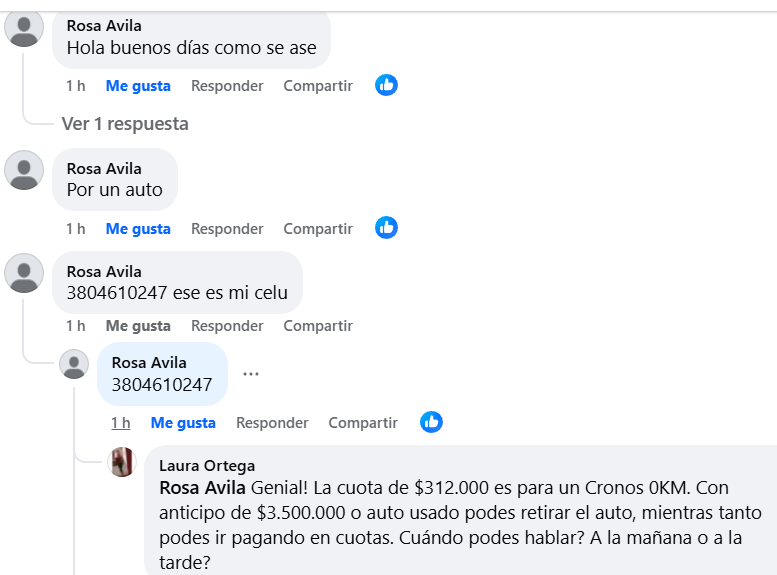Share the "ese es mi celu" comment
777x575 pixels.
318,326
